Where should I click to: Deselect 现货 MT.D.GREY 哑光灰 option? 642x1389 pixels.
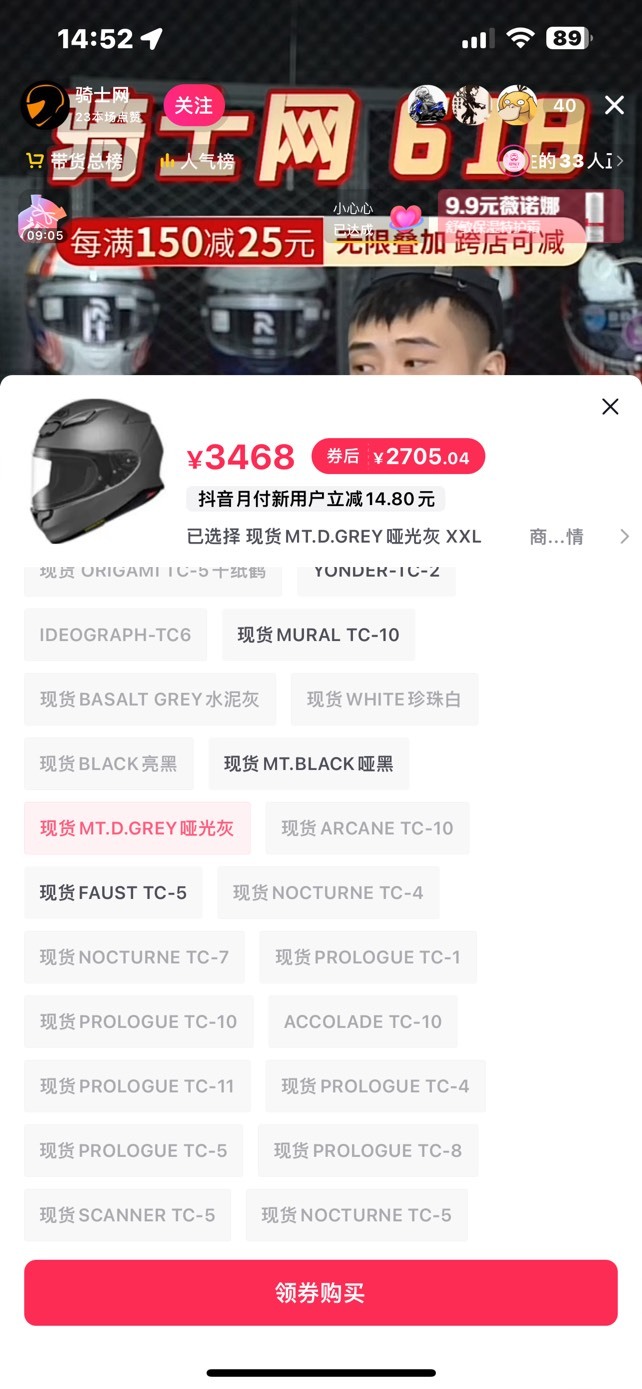click(x=137, y=828)
